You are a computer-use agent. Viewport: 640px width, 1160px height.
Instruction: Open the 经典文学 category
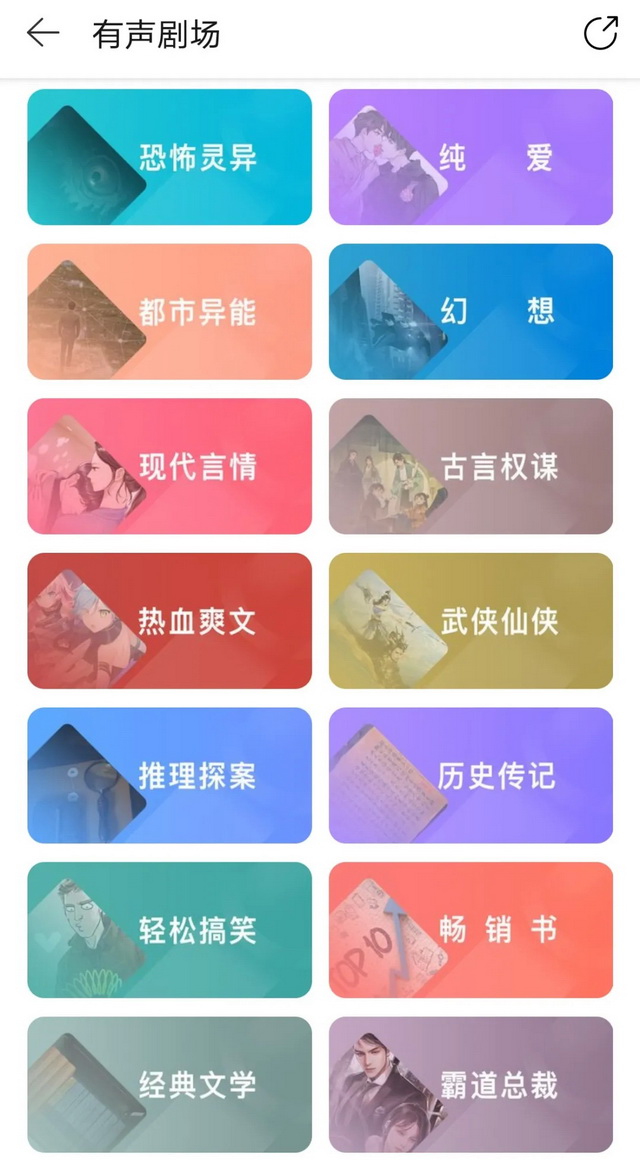[169, 1085]
